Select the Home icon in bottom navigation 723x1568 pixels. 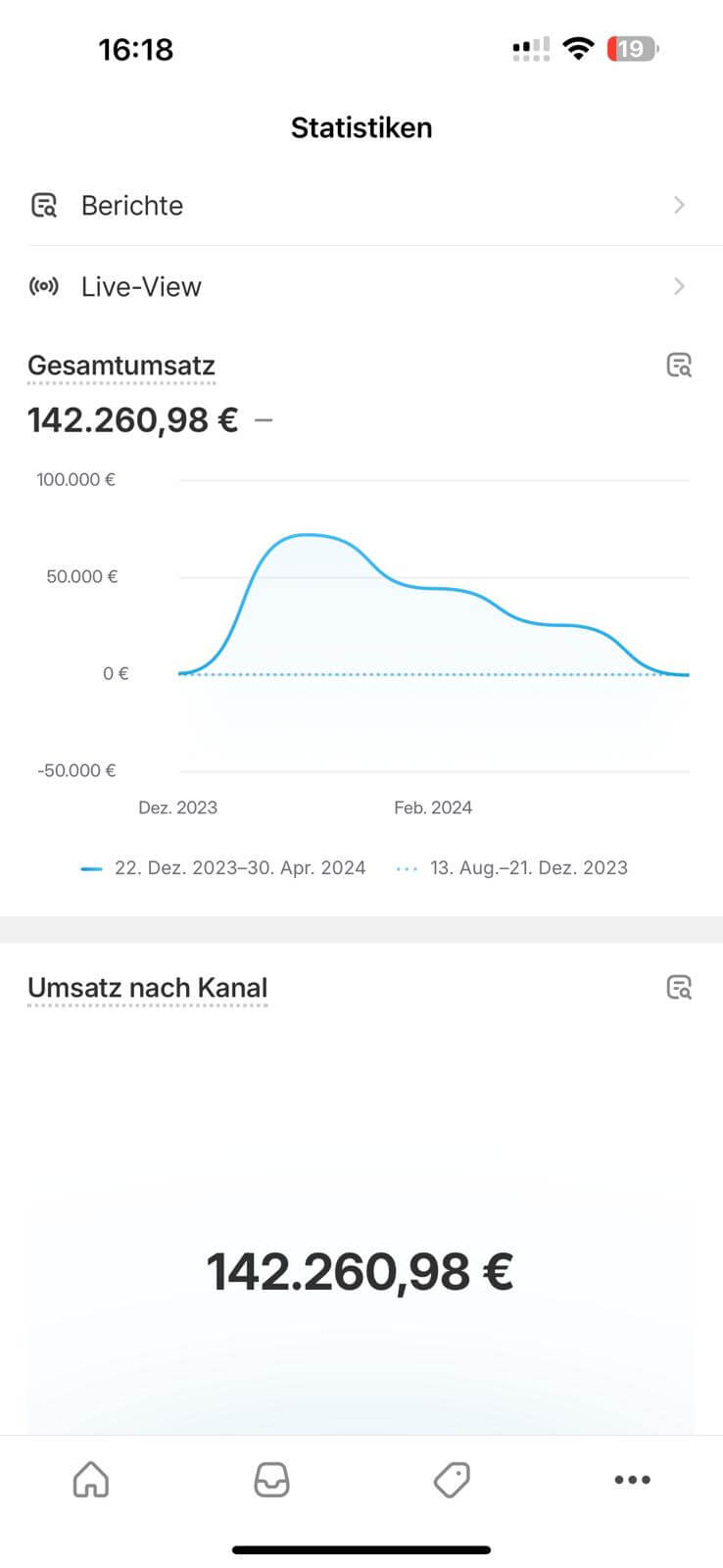click(x=90, y=1480)
